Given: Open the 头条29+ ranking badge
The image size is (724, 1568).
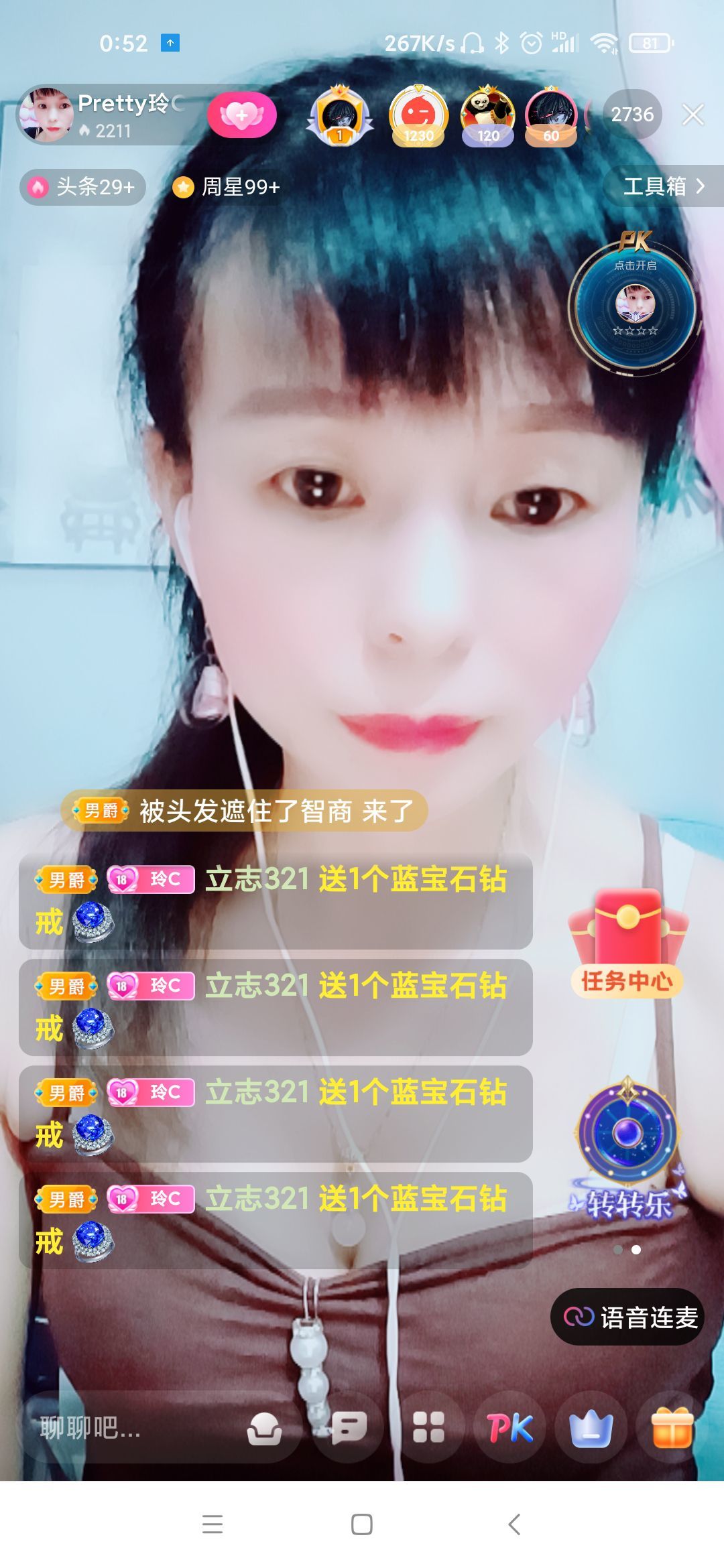Looking at the screenshot, I should 81,188.
